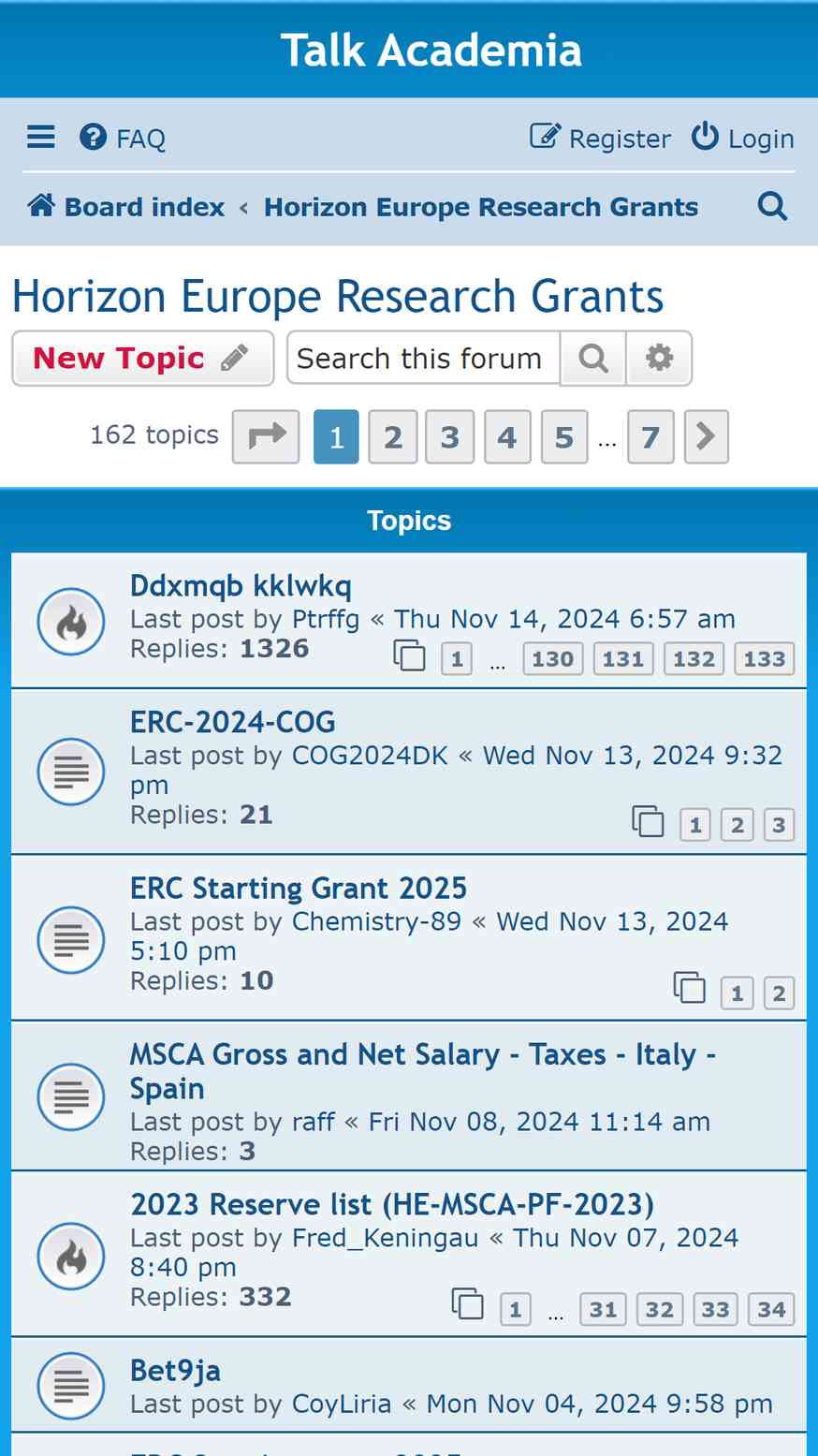
Task: Open the search icon in the breadcrumb bar
Action: point(772,206)
